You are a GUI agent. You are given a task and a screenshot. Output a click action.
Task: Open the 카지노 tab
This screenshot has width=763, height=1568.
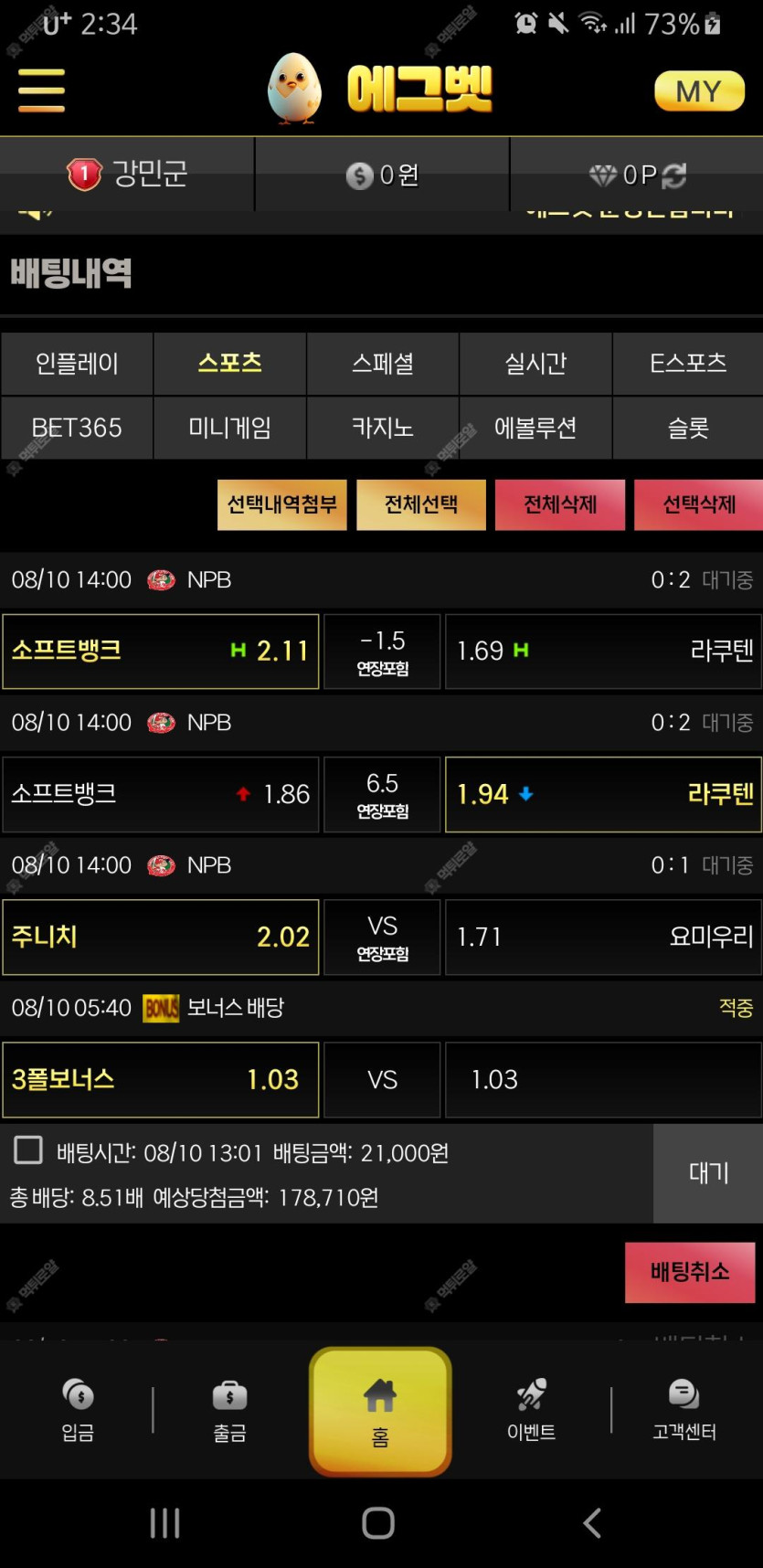pyautogui.click(x=383, y=428)
